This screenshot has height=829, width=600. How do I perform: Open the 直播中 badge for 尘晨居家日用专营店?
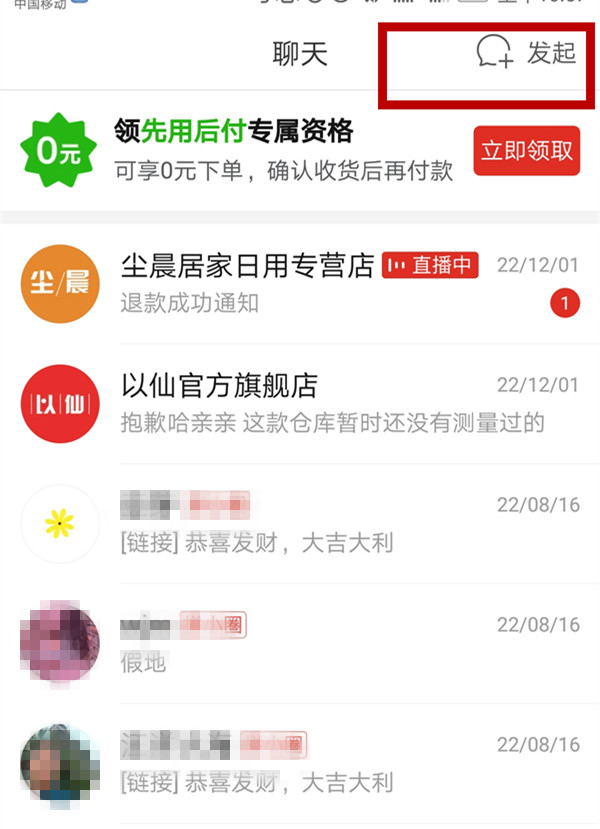(x=430, y=265)
